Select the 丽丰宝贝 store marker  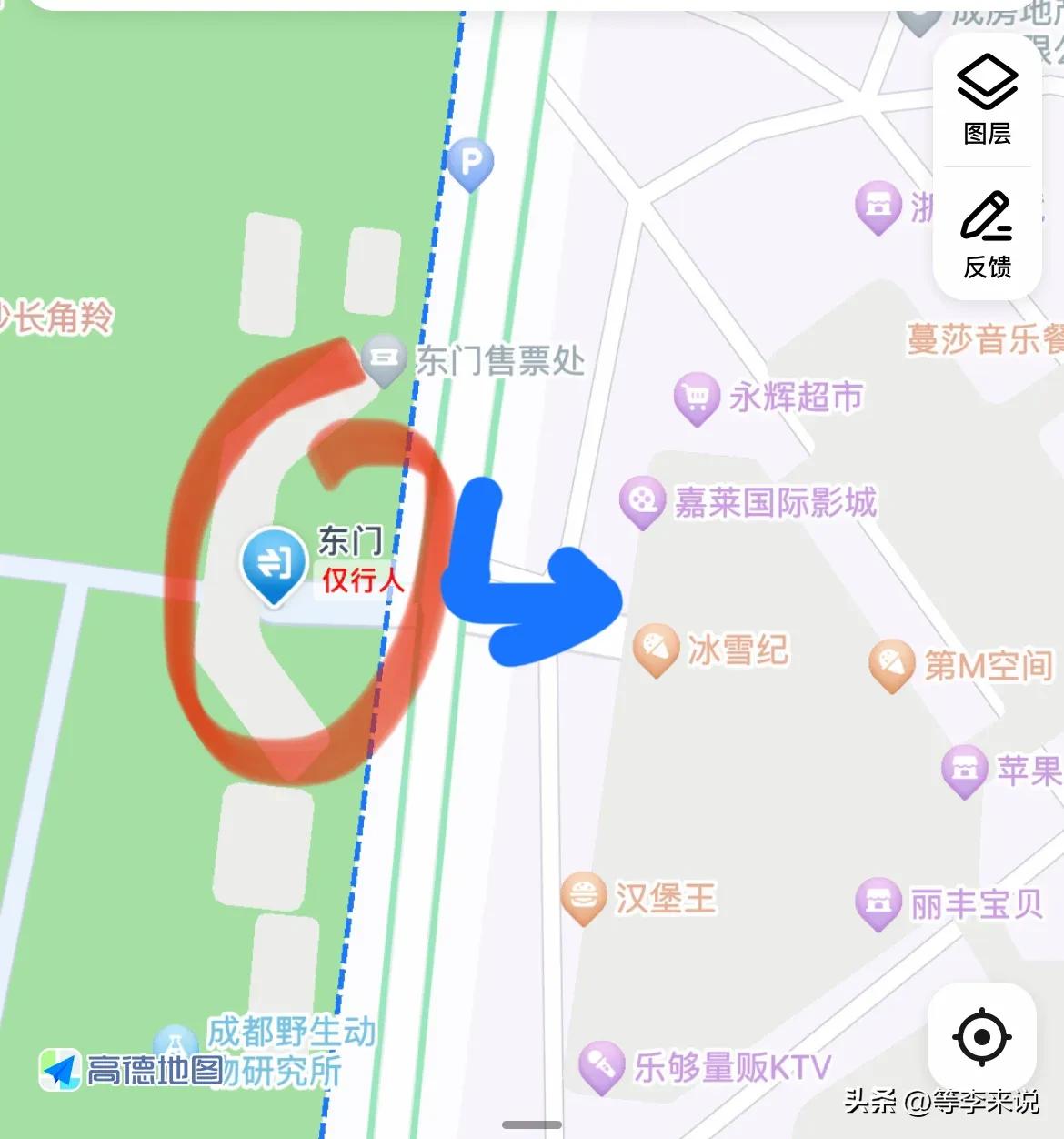(x=878, y=902)
